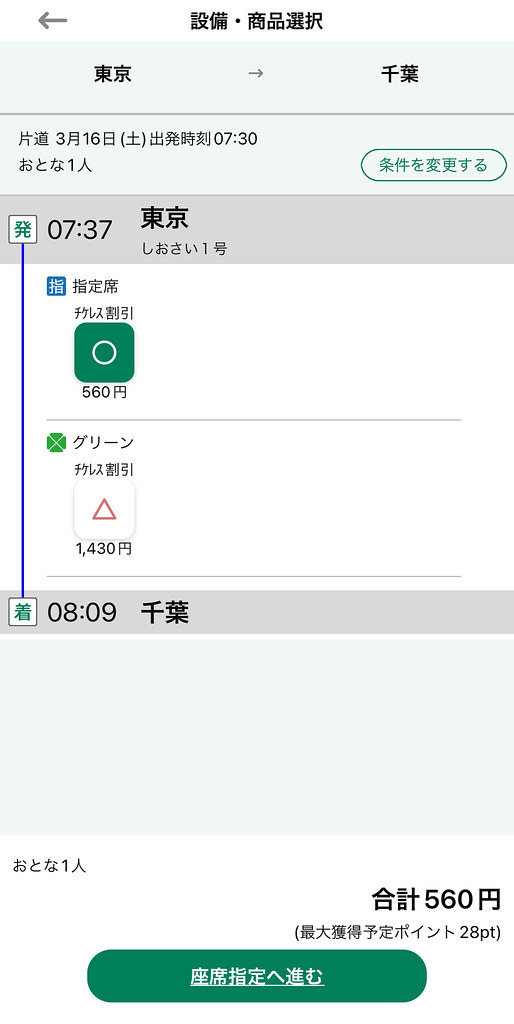Select the 指定席 560円 seat option

(104, 353)
